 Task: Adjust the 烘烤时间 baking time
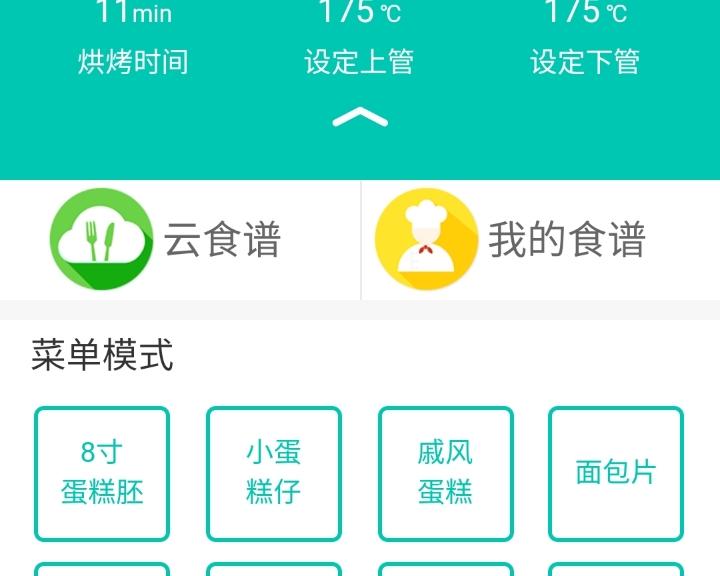tap(133, 38)
